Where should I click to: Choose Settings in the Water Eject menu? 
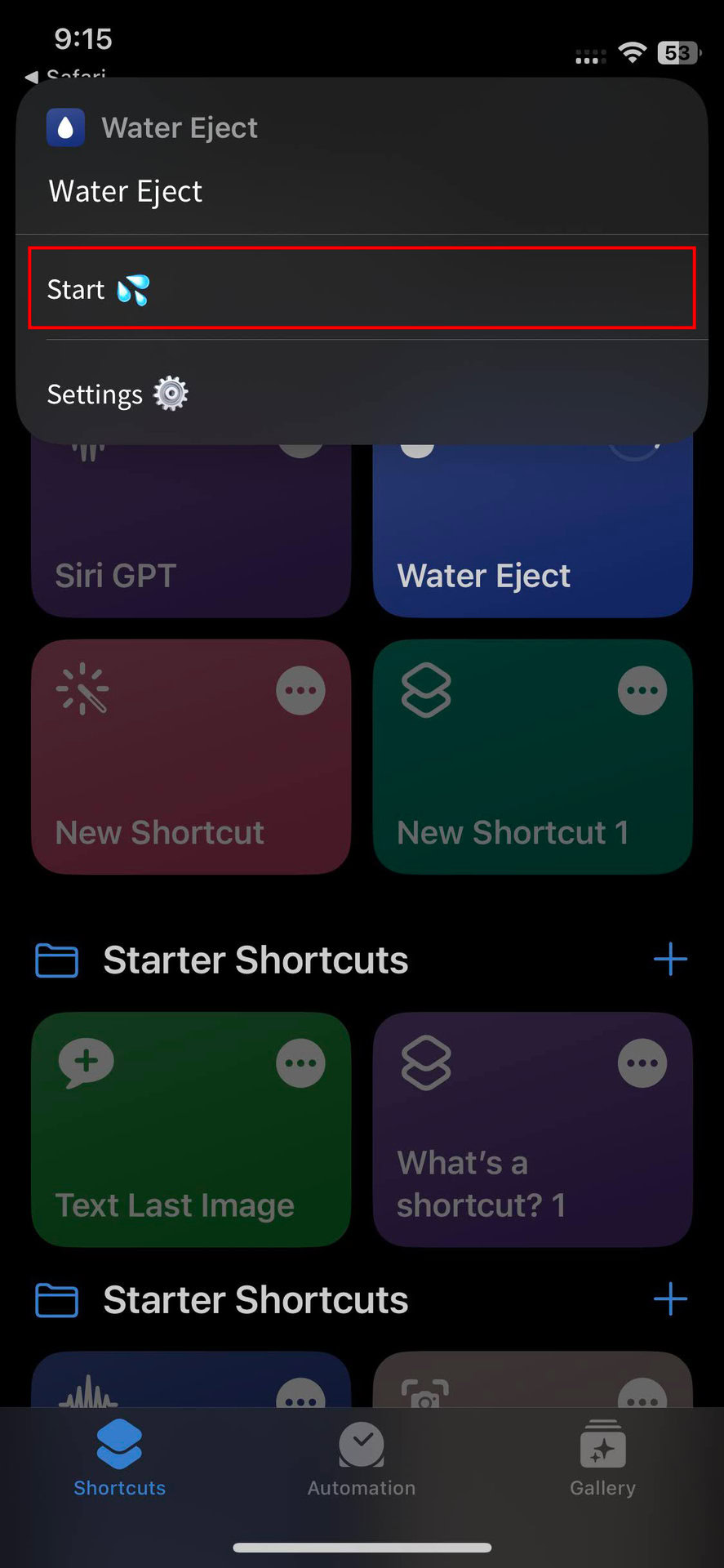(361, 394)
